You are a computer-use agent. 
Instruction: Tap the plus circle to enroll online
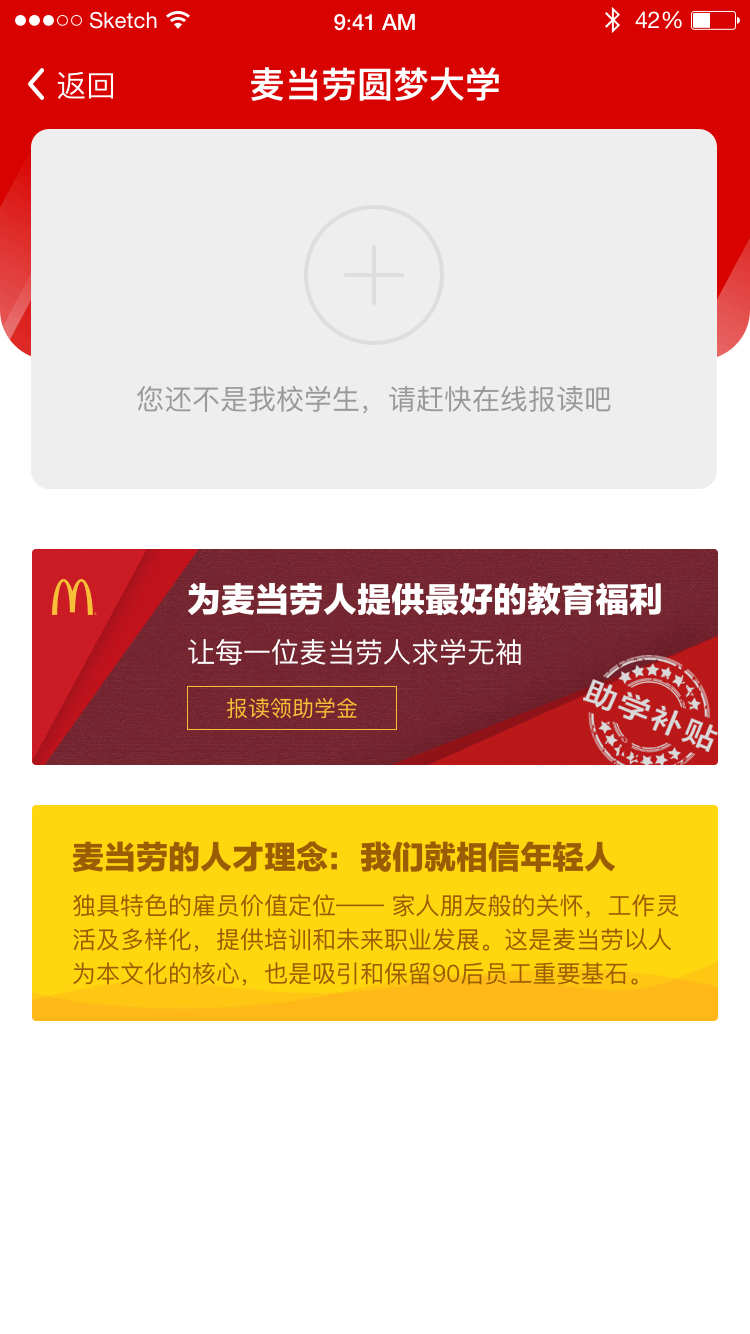374,275
